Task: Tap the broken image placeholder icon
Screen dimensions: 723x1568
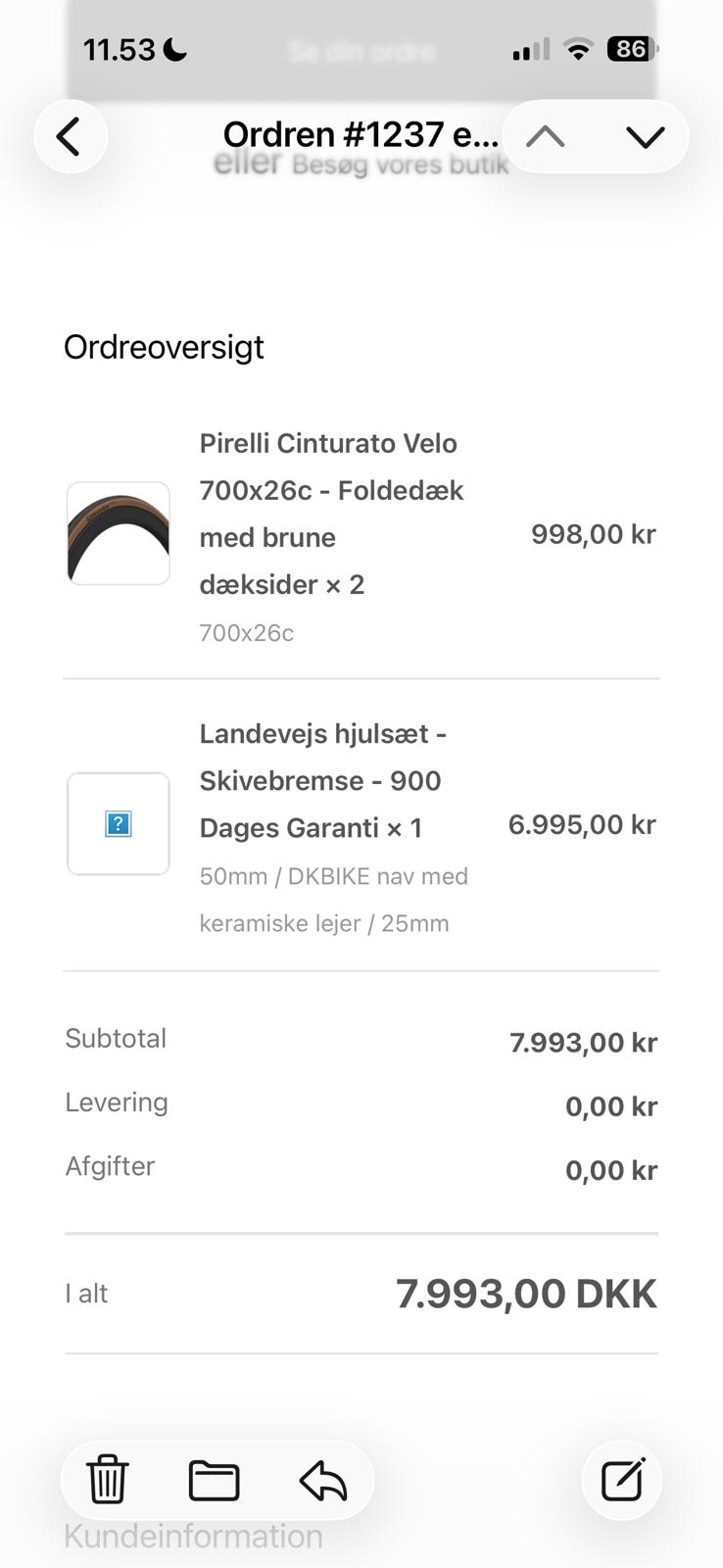Action: point(118,823)
